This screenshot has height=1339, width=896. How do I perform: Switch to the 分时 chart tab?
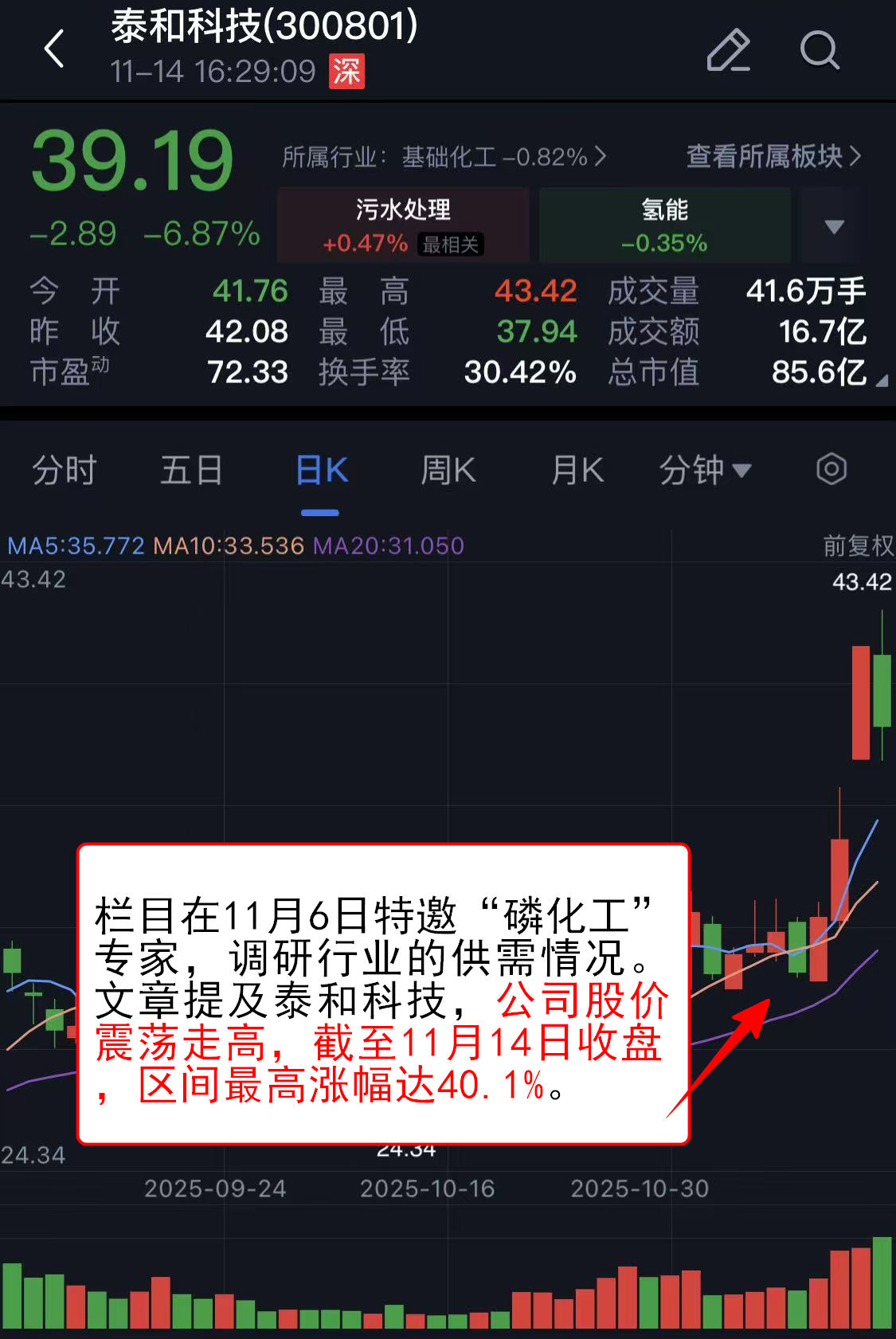click(x=64, y=470)
